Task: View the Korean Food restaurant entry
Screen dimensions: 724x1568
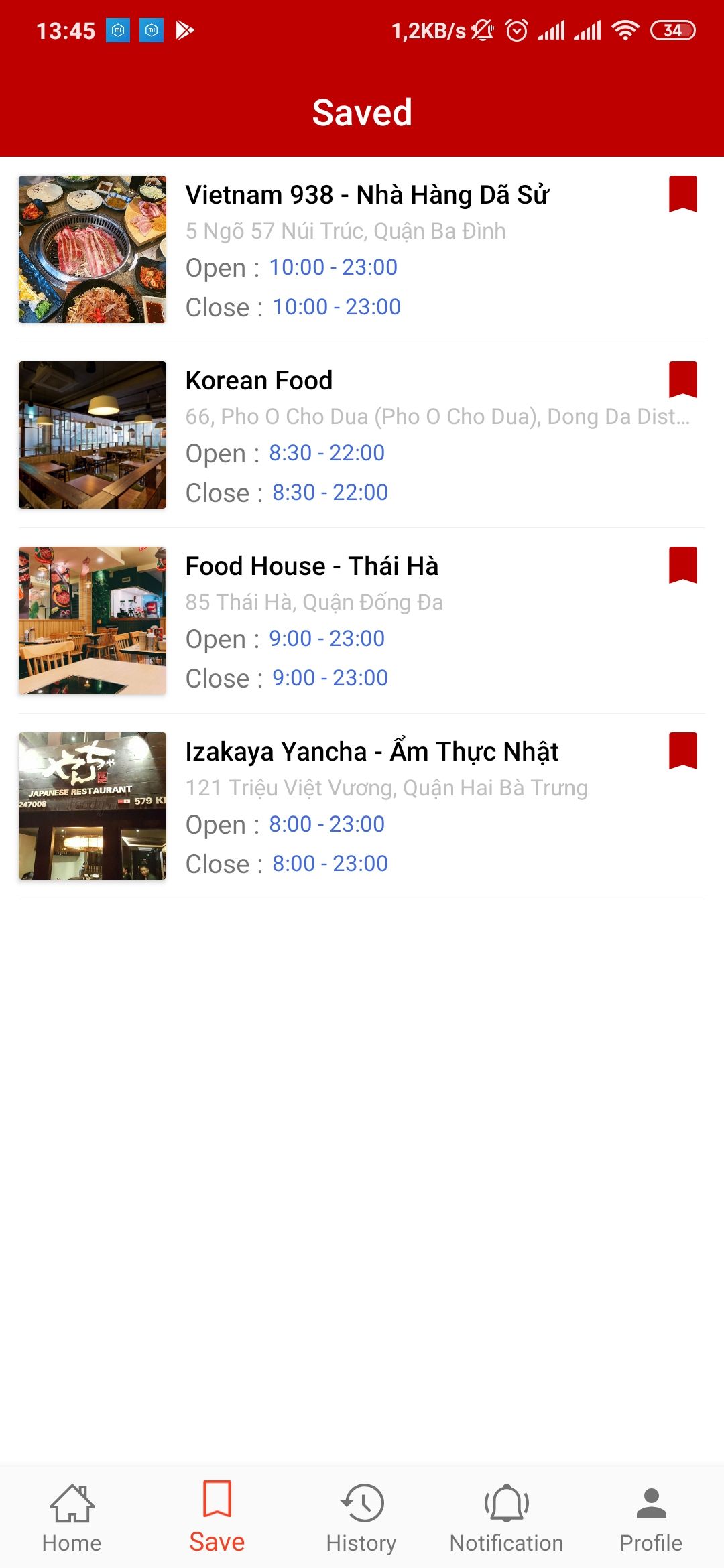Action: pos(259,381)
